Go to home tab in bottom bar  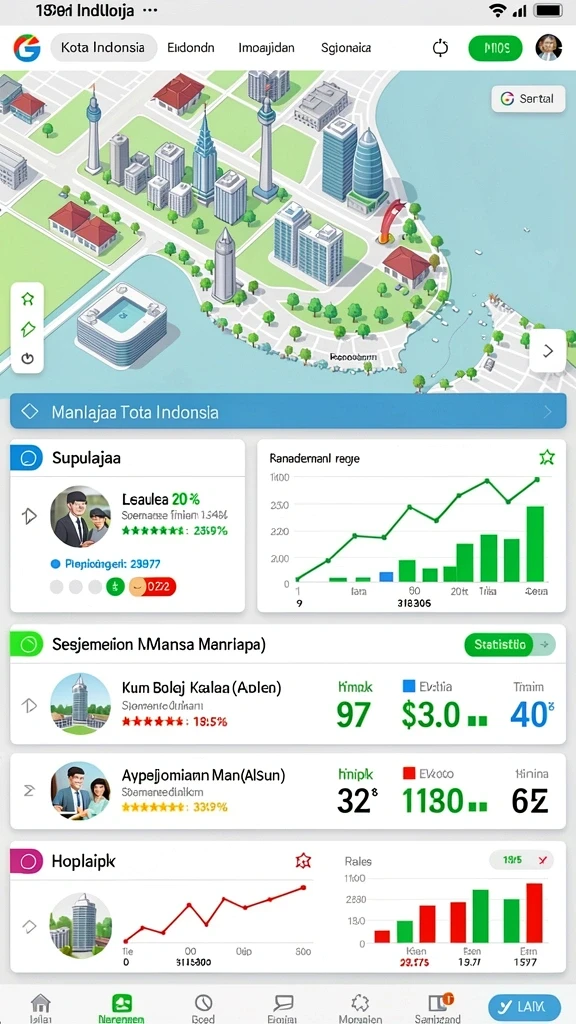coord(40,1006)
